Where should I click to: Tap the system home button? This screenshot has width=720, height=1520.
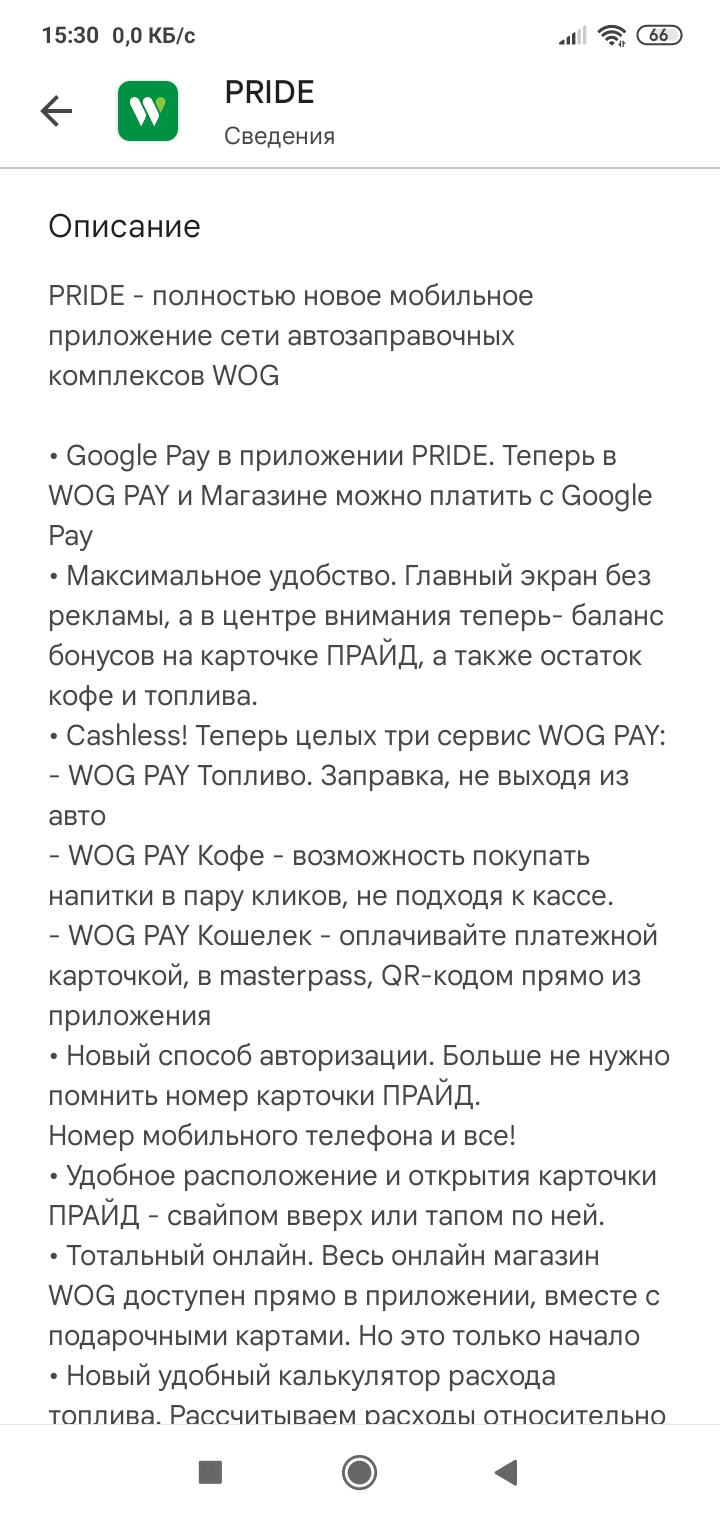click(x=359, y=1472)
